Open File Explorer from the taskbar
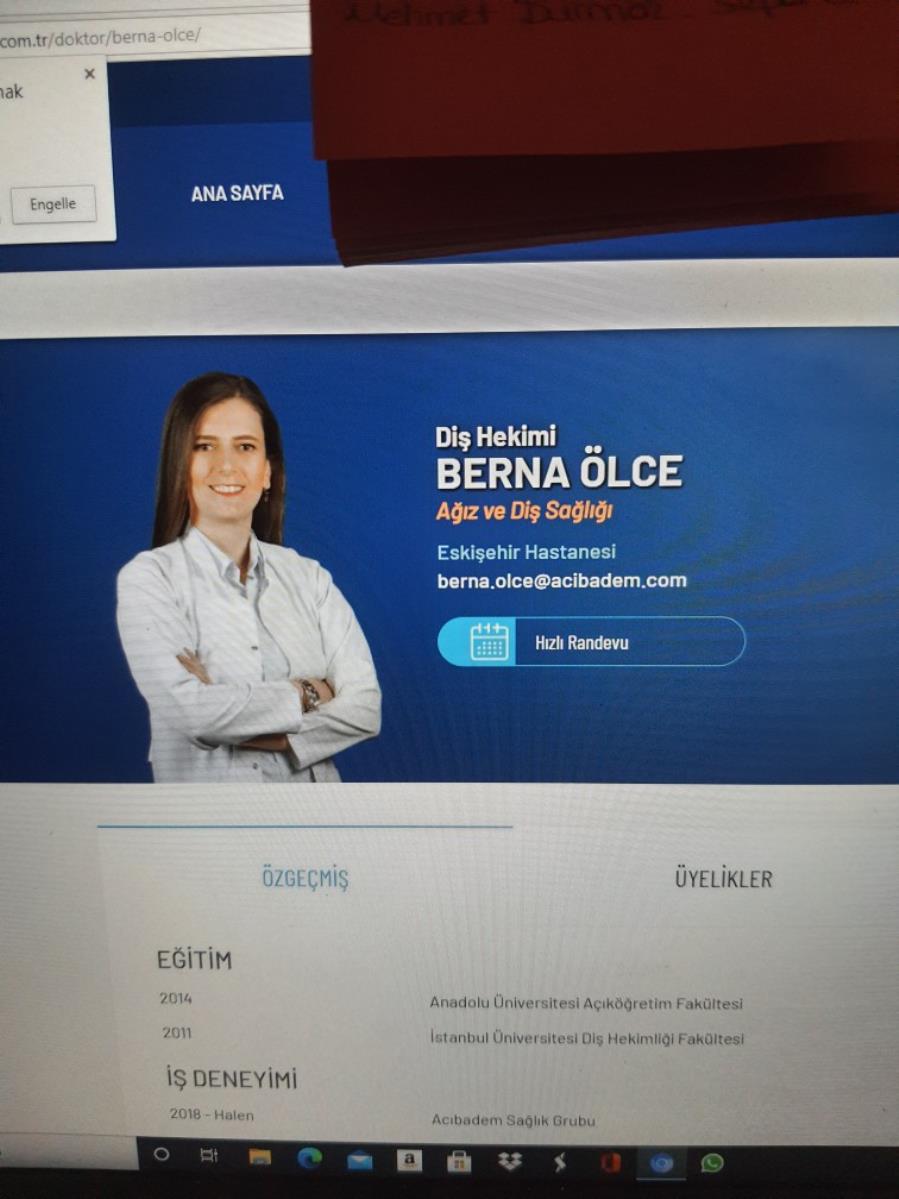 (260, 1158)
